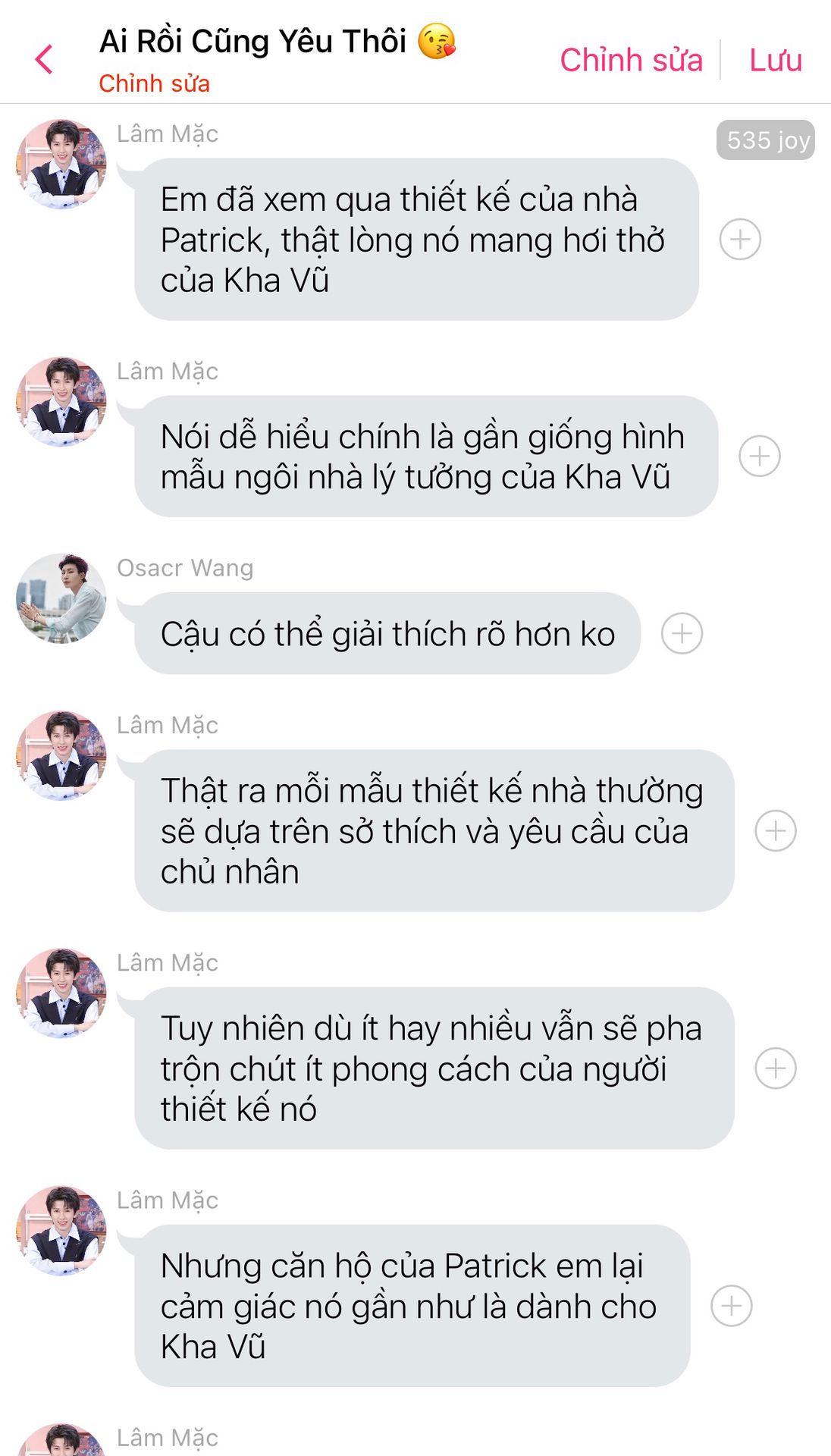Image resolution: width=831 pixels, height=1456 pixels.
Task: Select the 'Cậu có thể giải thích rõ hơn ko' bubble
Action: (387, 634)
